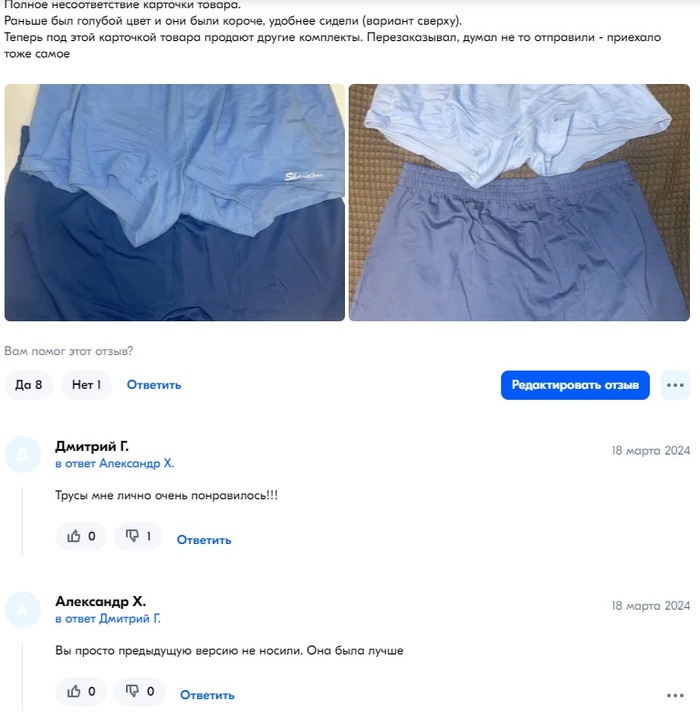Dislike Дмитрий Г.'s comment

(x=138, y=537)
